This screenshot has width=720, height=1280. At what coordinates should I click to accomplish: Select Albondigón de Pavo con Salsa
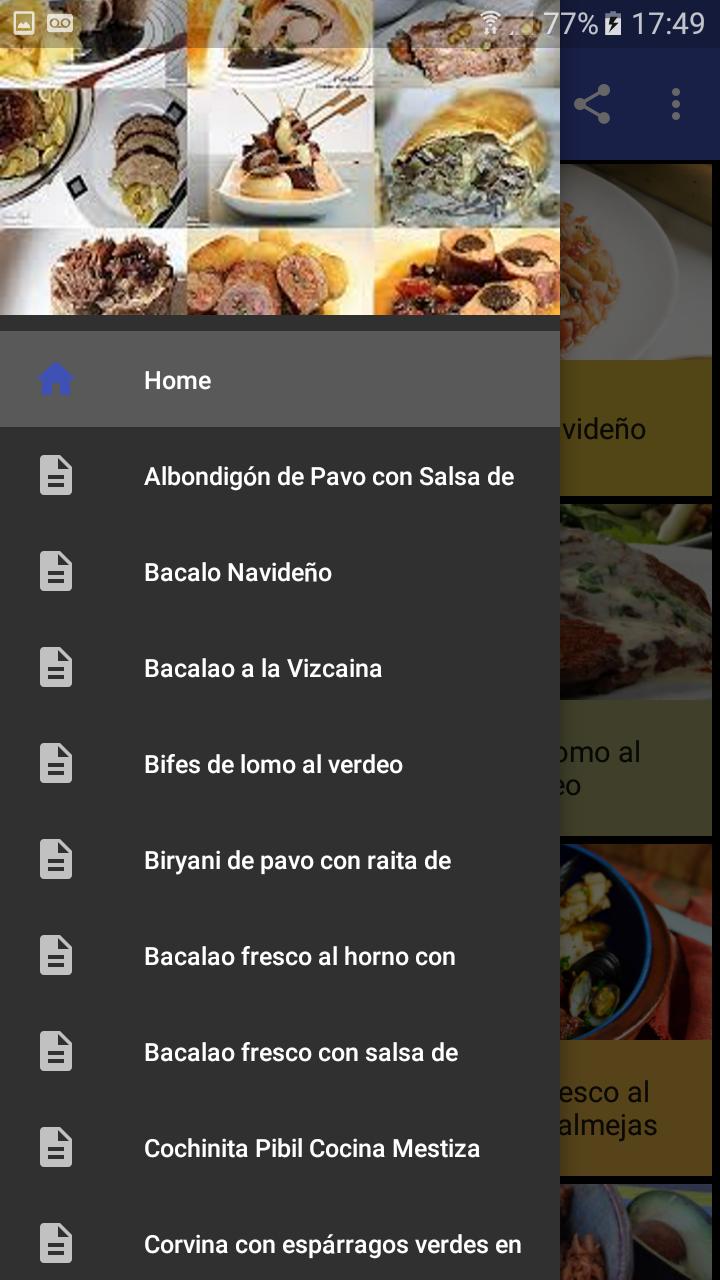(330, 475)
